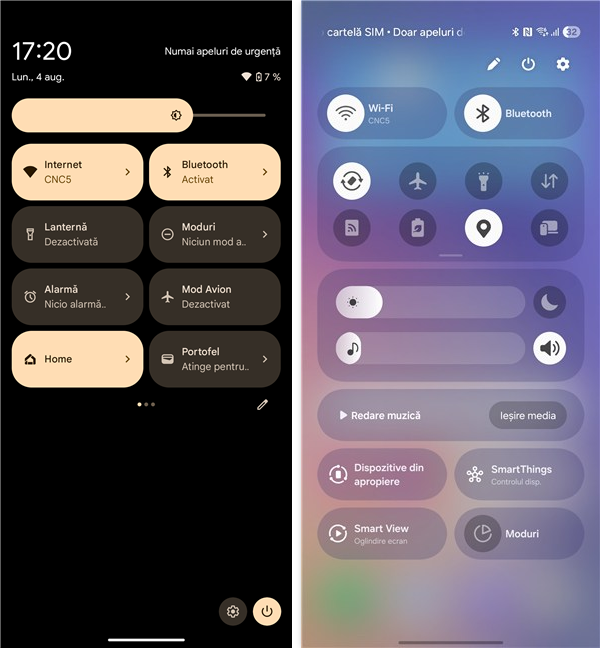Open Dispozitive din apropiere

[382, 474]
